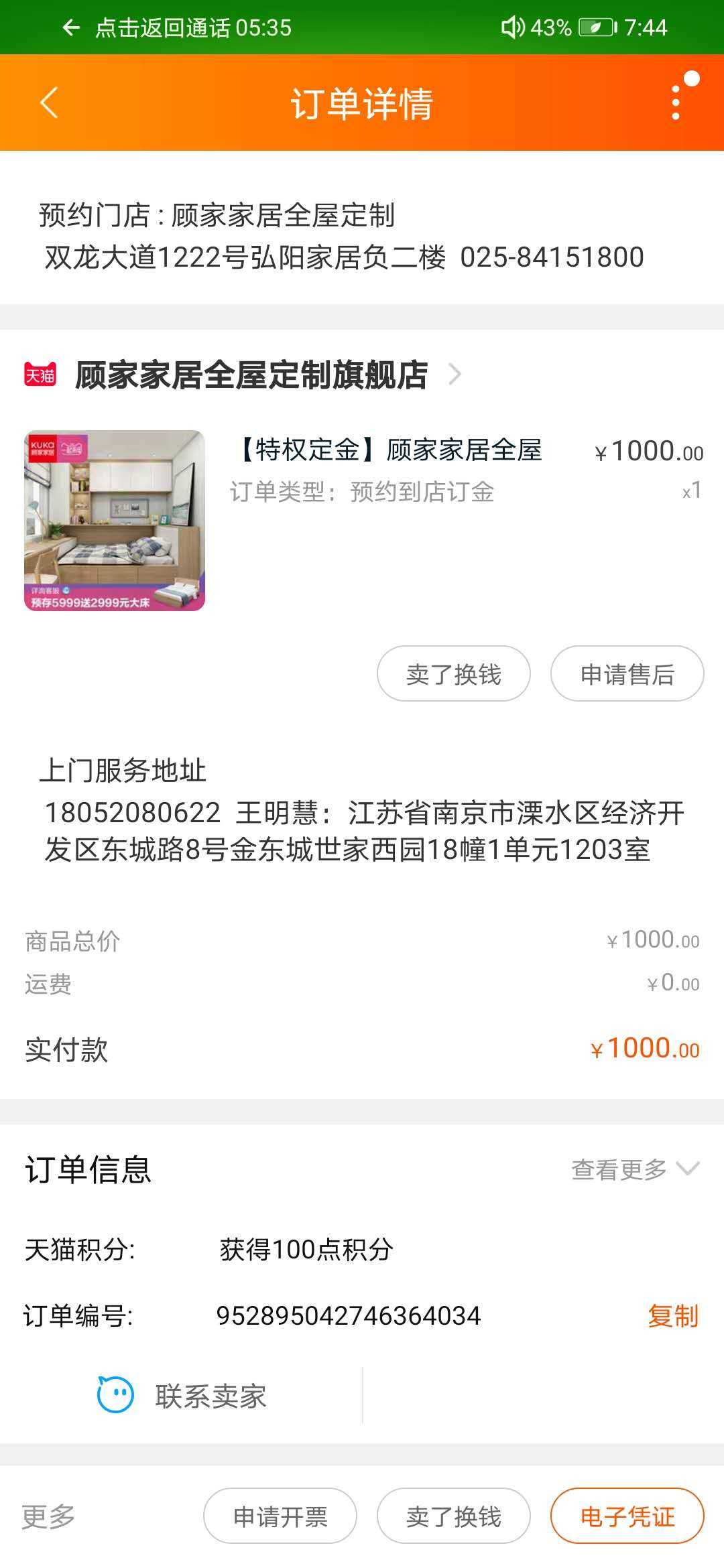Image resolution: width=724 pixels, height=1568 pixels.
Task: Apply for after-sales via 申请售后
Action: click(627, 674)
